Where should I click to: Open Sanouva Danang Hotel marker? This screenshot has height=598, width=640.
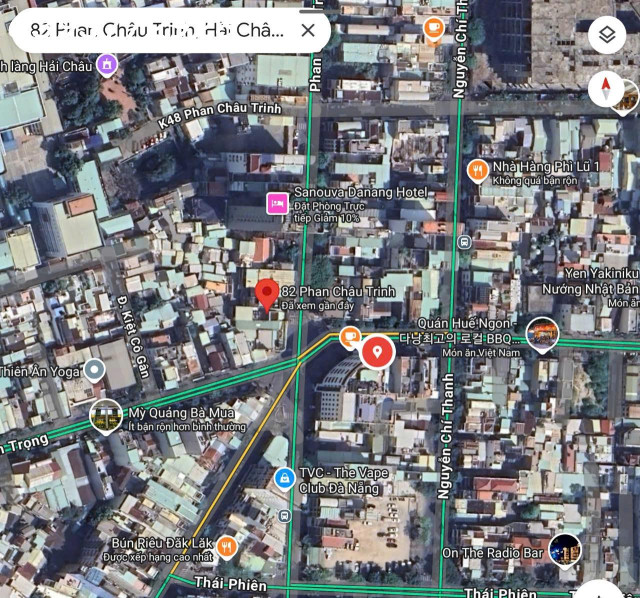click(276, 203)
